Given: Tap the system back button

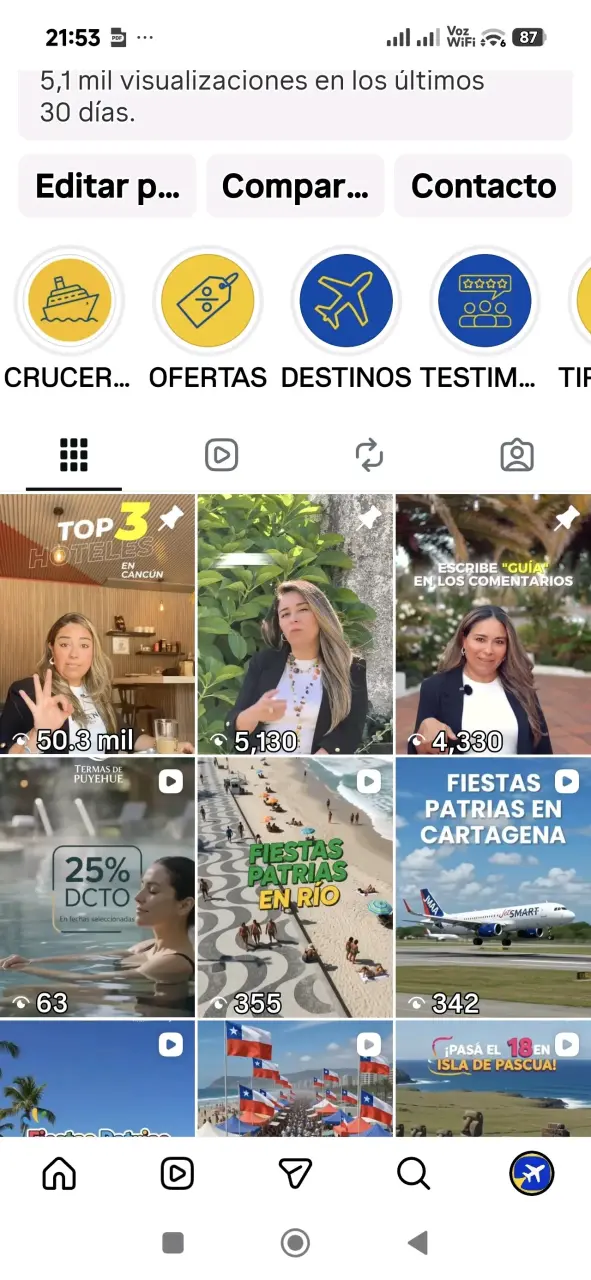Looking at the screenshot, I should tap(418, 1243).
